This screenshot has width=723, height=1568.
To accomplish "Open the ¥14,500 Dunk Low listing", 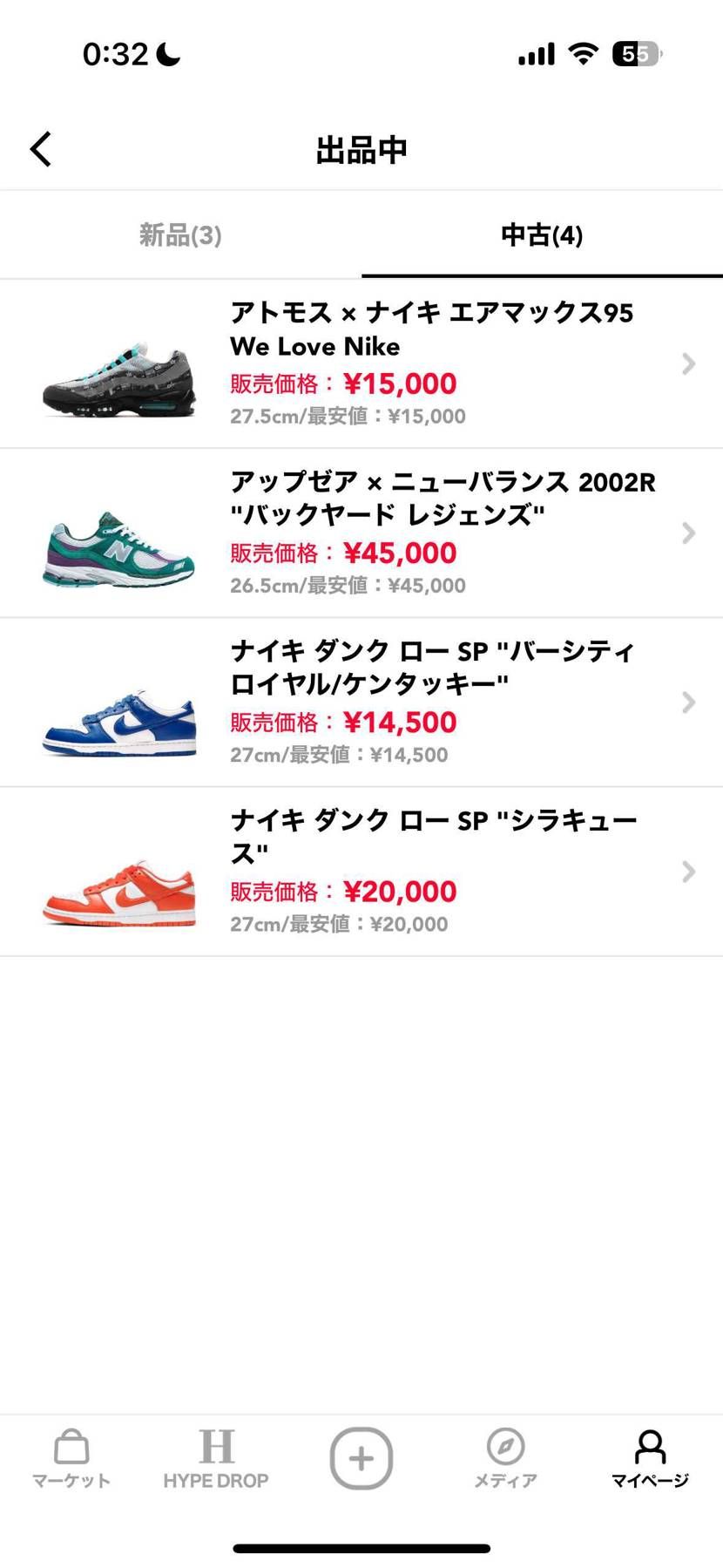I will pos(403,722).
